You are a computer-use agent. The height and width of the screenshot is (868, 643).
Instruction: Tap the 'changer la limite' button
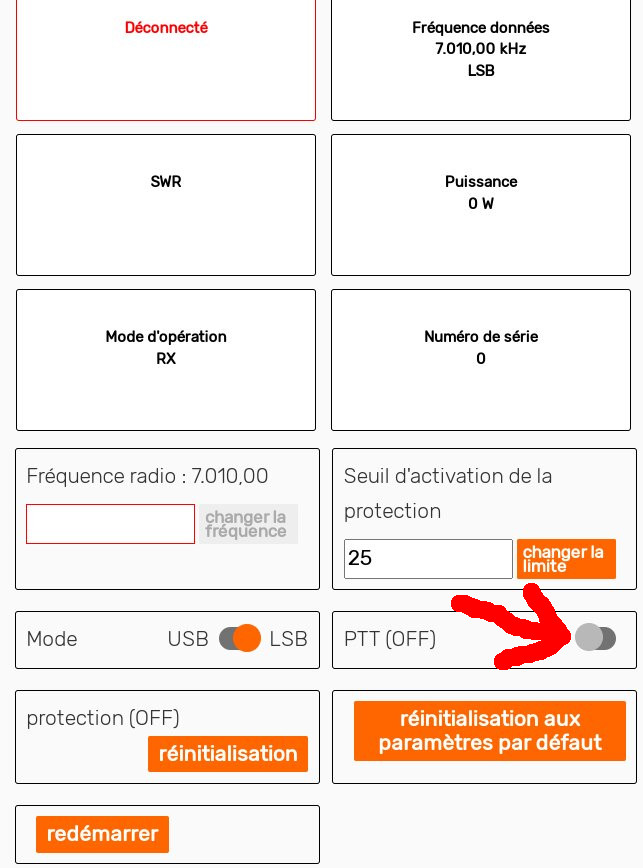566,559
